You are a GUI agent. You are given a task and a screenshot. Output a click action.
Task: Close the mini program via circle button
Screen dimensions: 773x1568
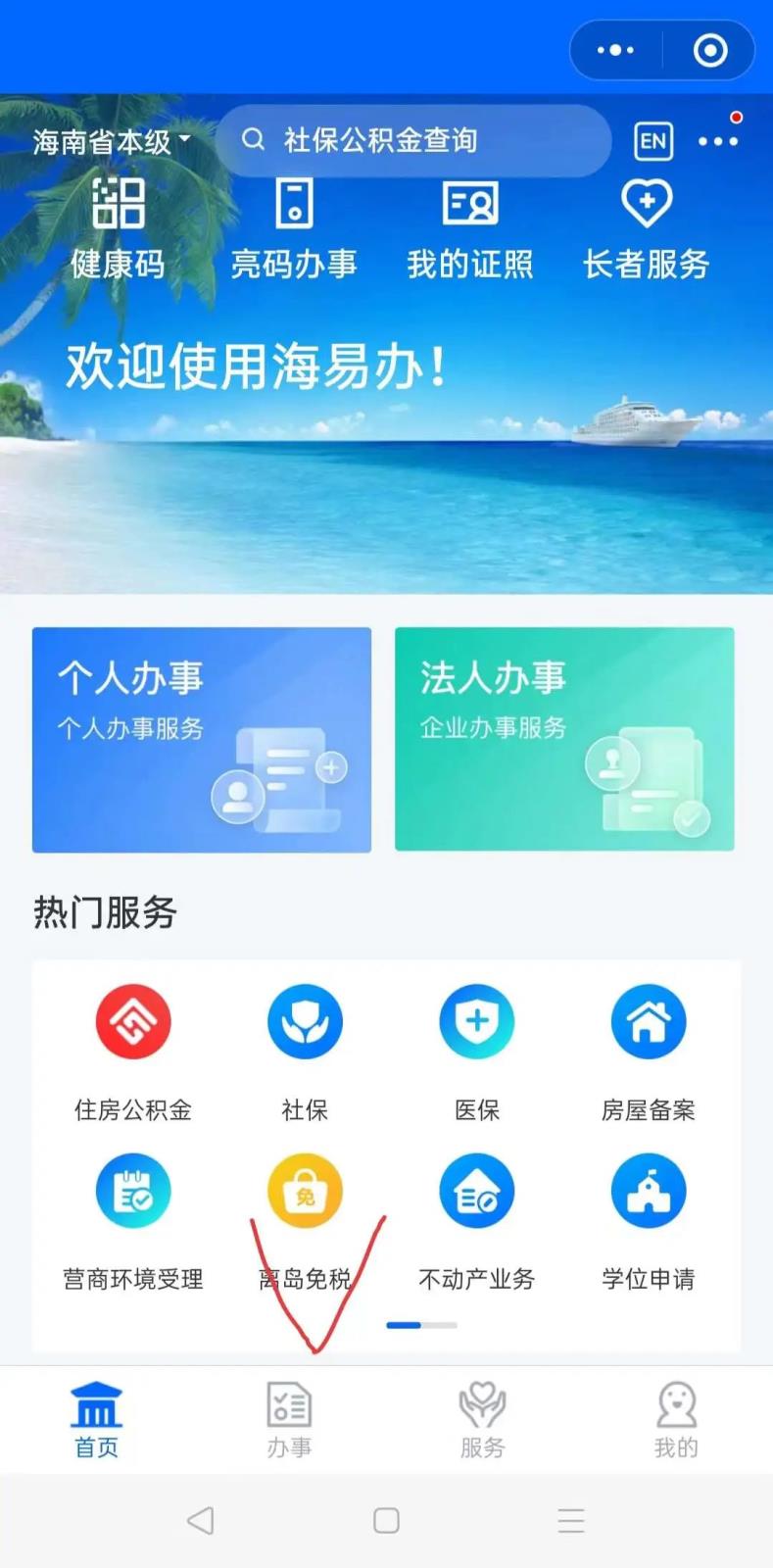(x=710, y=50)
